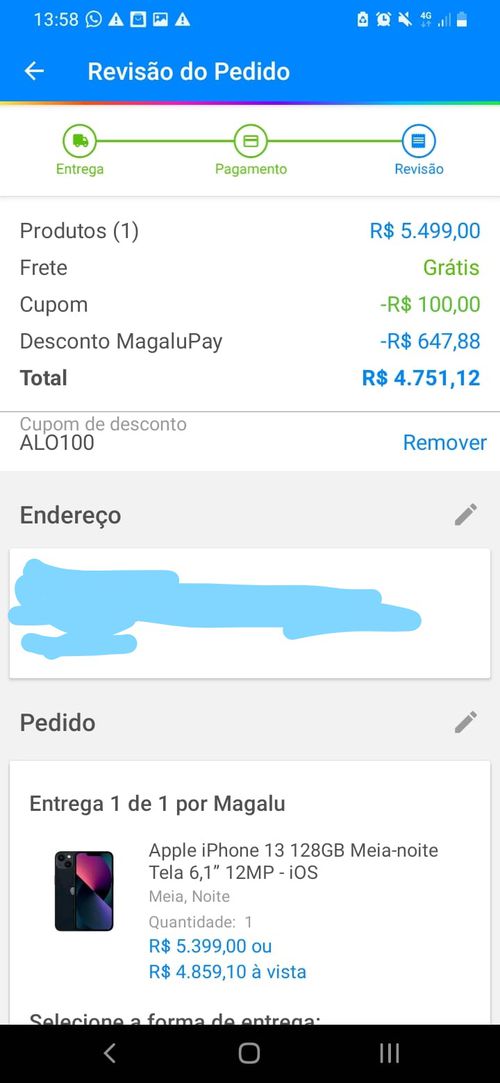Remove the ALO100 discount coupon
Image resolution: width=500 pixels, height=1083 pixels.
click(x=445, y=443)
